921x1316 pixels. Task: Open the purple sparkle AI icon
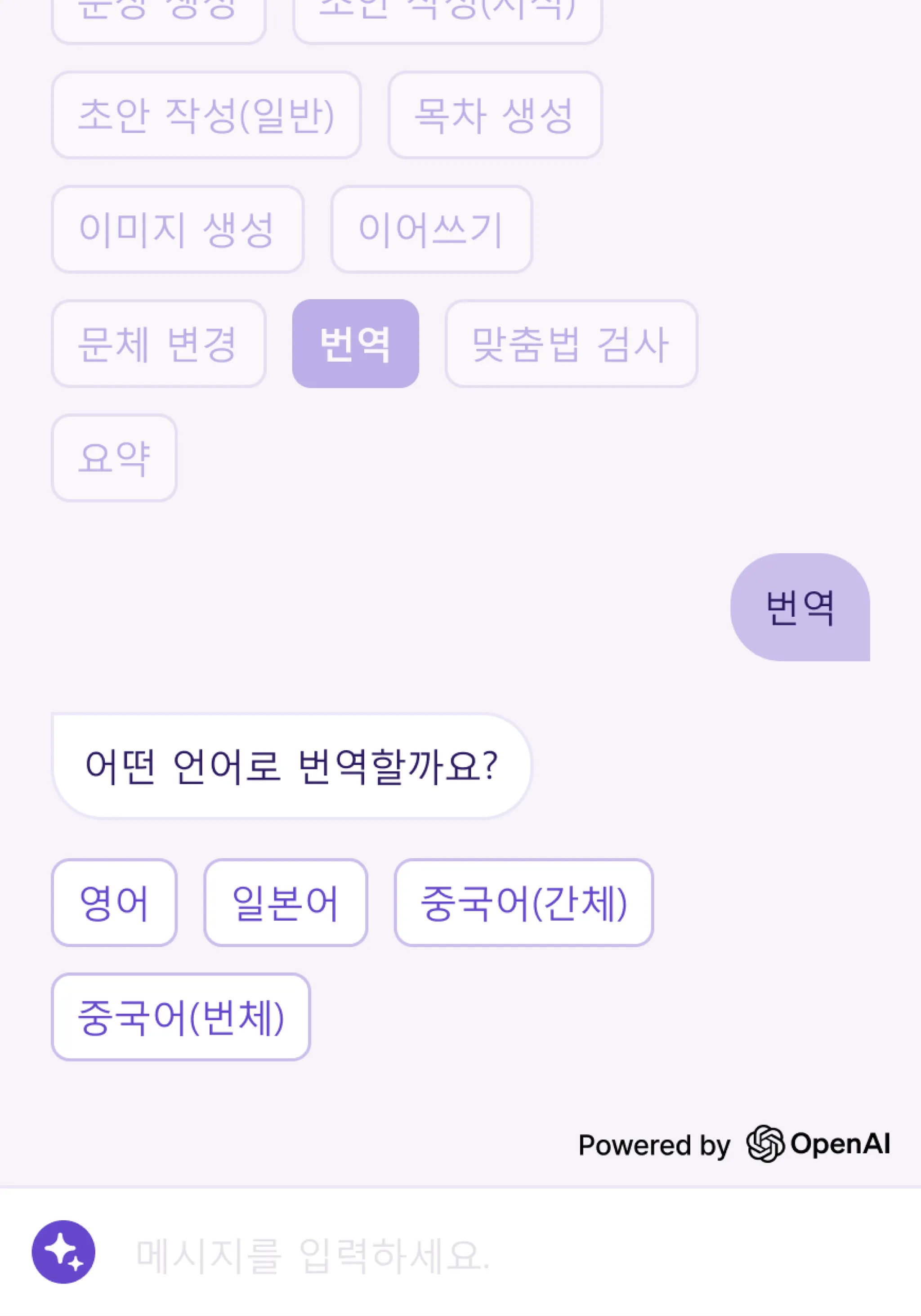tap(63, 1252)
